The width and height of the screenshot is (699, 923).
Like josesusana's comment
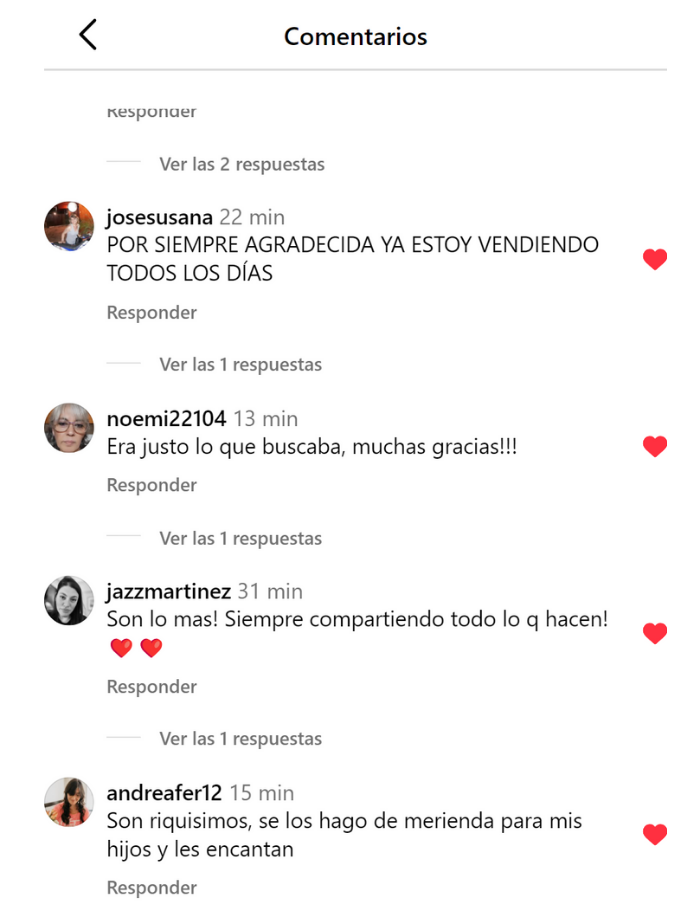pos(655,260)
